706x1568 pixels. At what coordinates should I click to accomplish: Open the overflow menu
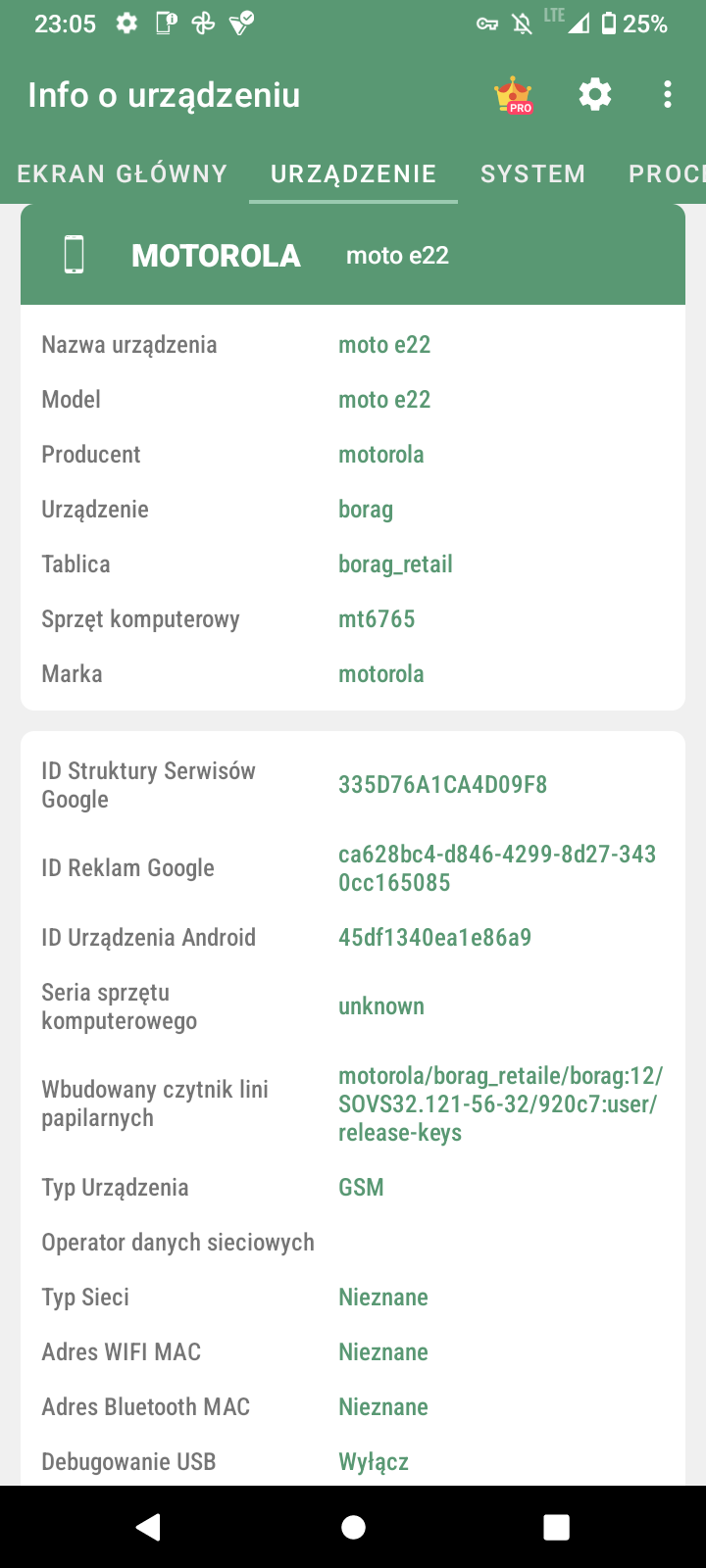click(668, 95)
